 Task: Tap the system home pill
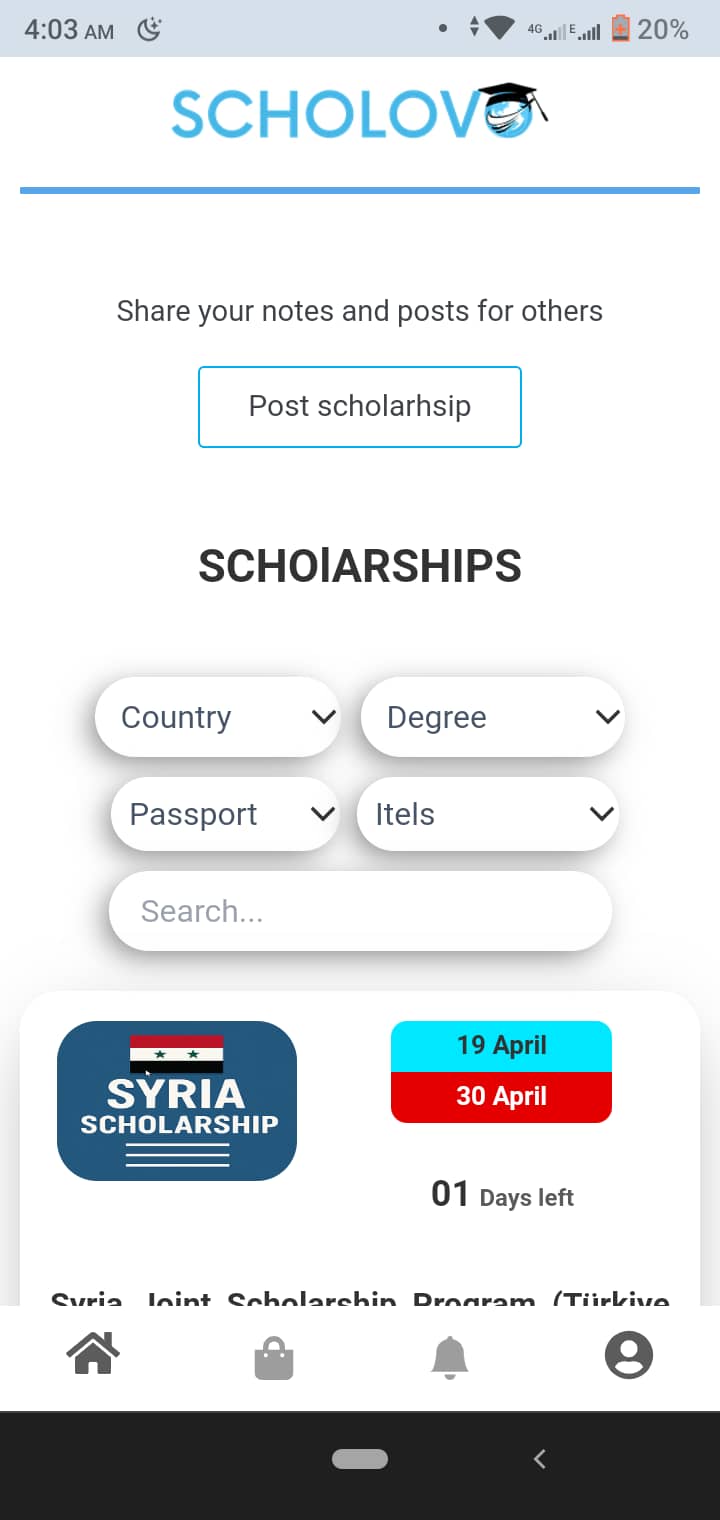click(360, 1459)
